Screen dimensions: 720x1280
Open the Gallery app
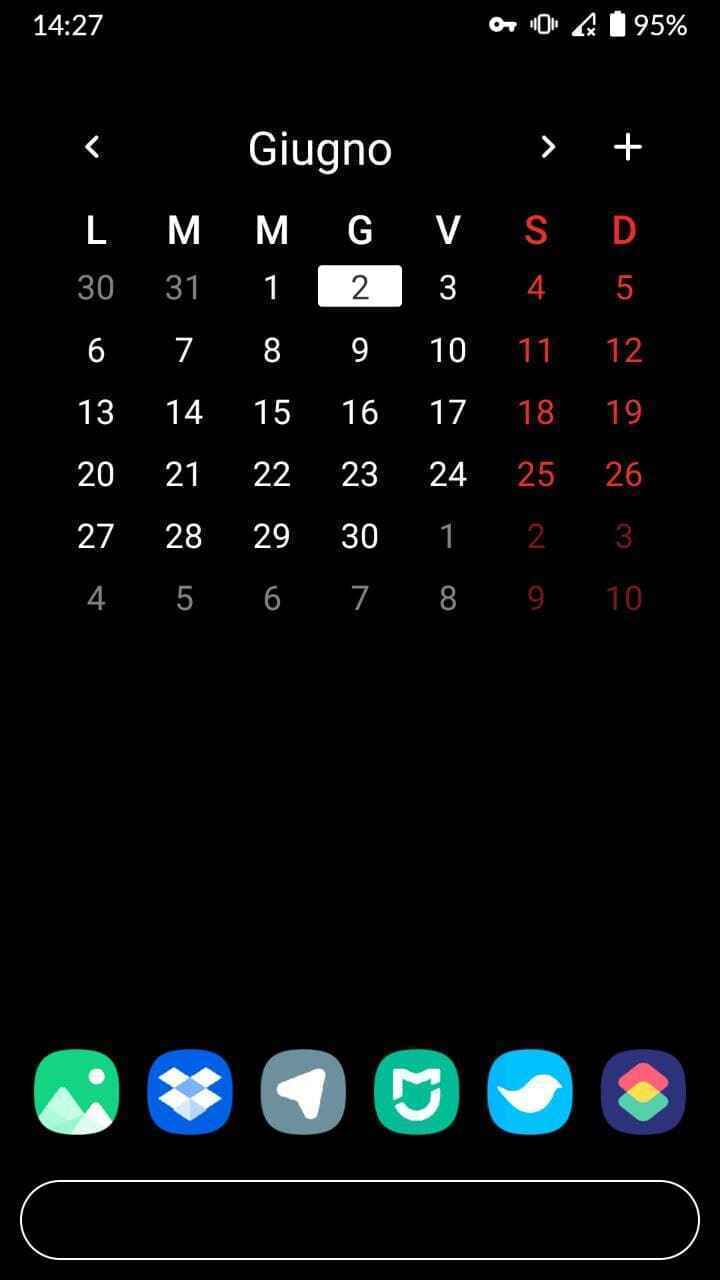coord(77,1092)
